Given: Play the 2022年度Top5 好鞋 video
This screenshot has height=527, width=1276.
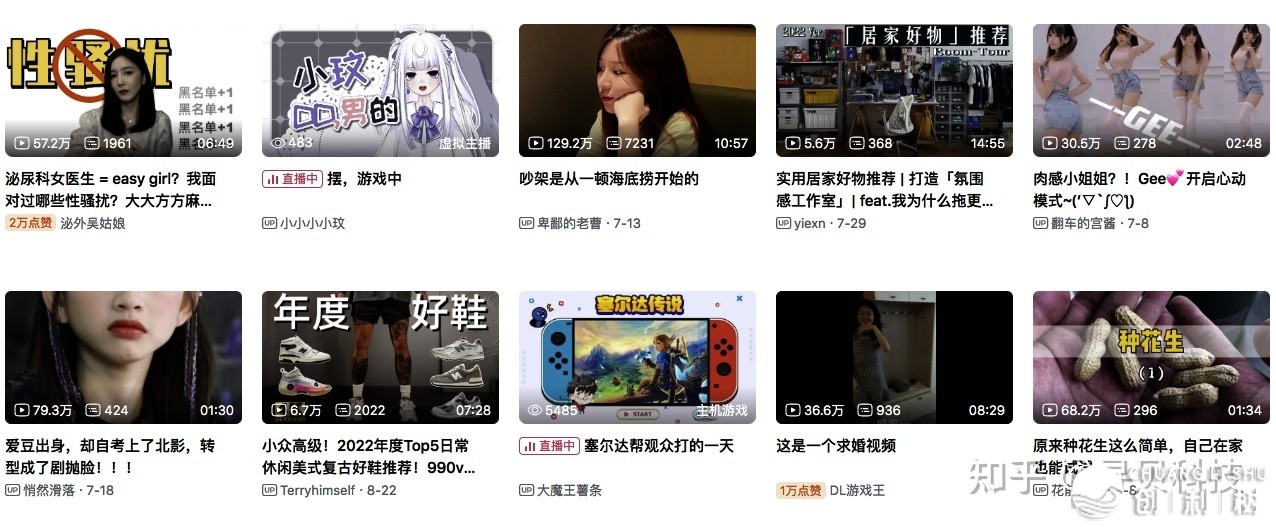Looking at the screenshot, I should click(380, 357).
